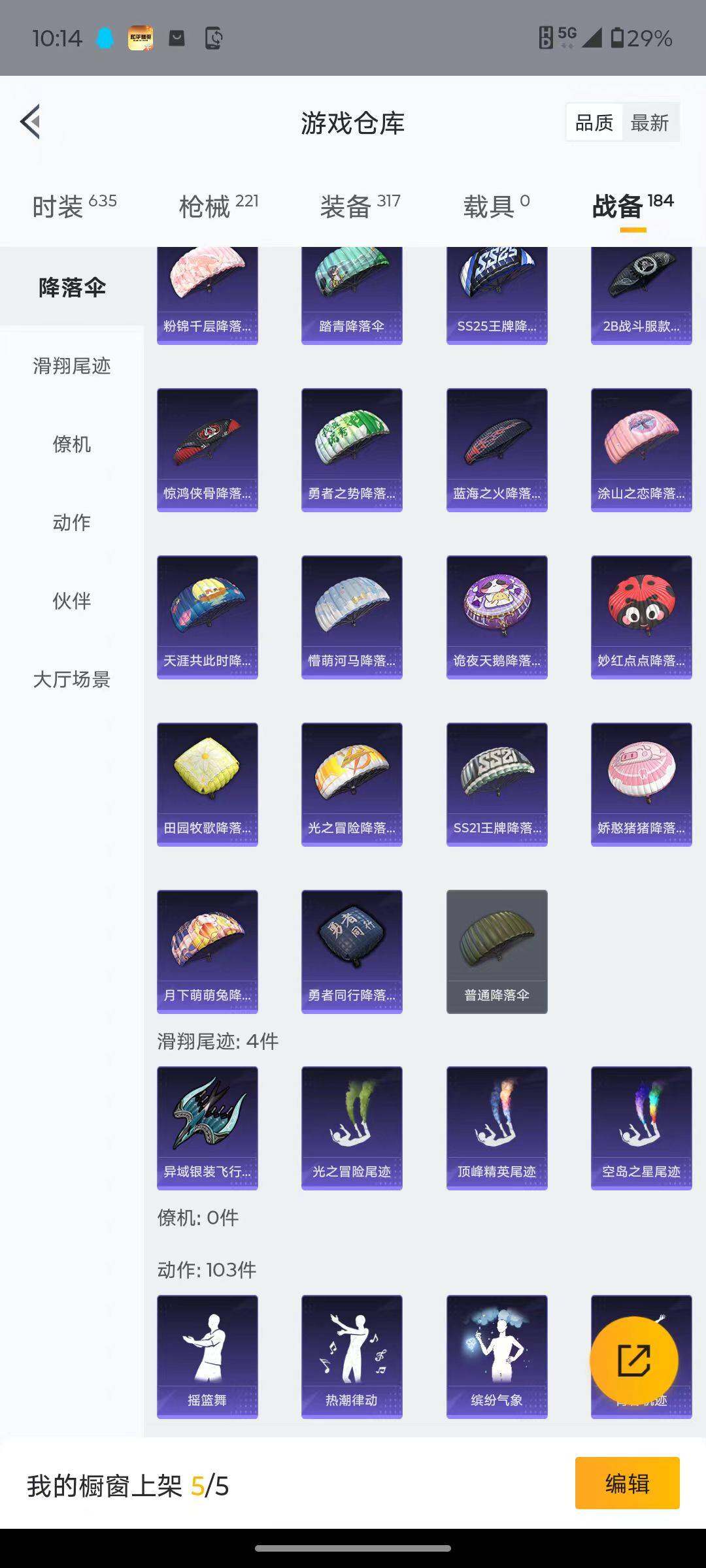
Task: Sort inventory by 品质 (quality)
Action: 594,122
